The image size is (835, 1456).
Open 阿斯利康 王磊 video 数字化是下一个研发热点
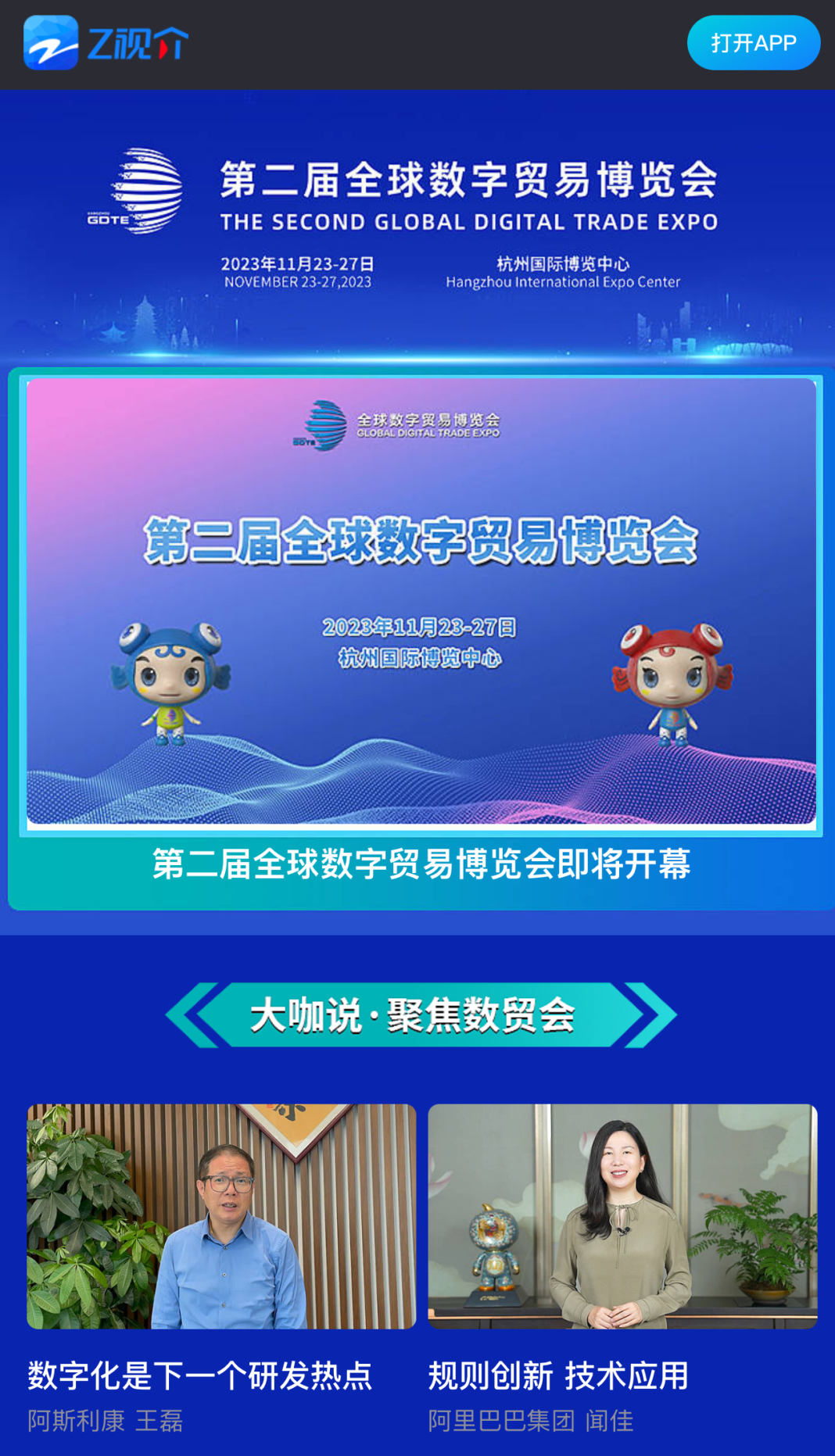tap(221, 1216)
